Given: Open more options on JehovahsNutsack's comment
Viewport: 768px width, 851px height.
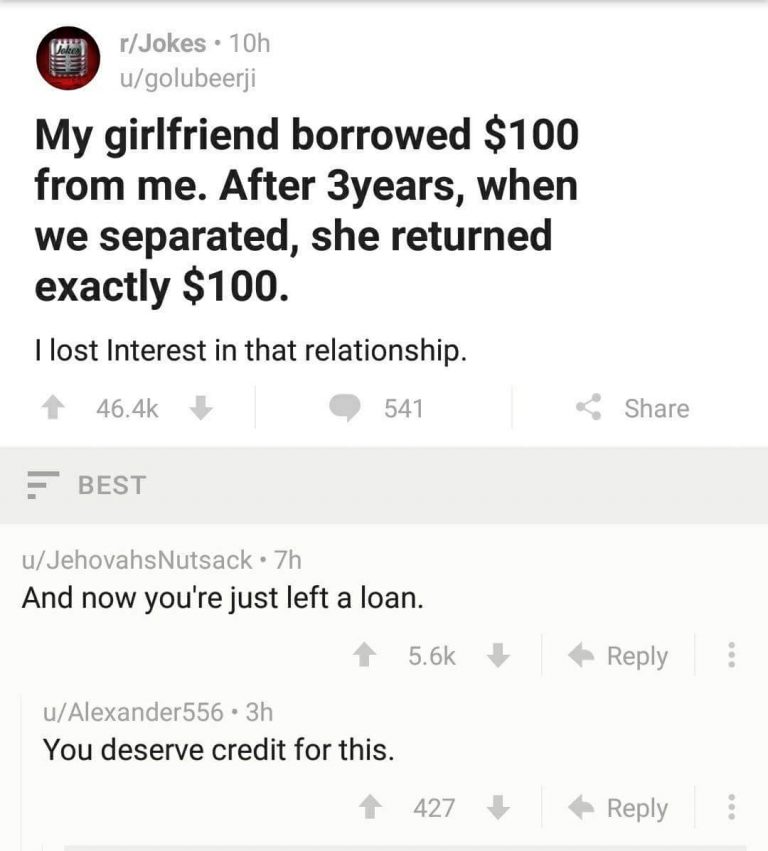Looking at the screenshot, I should tap(731, 656).
